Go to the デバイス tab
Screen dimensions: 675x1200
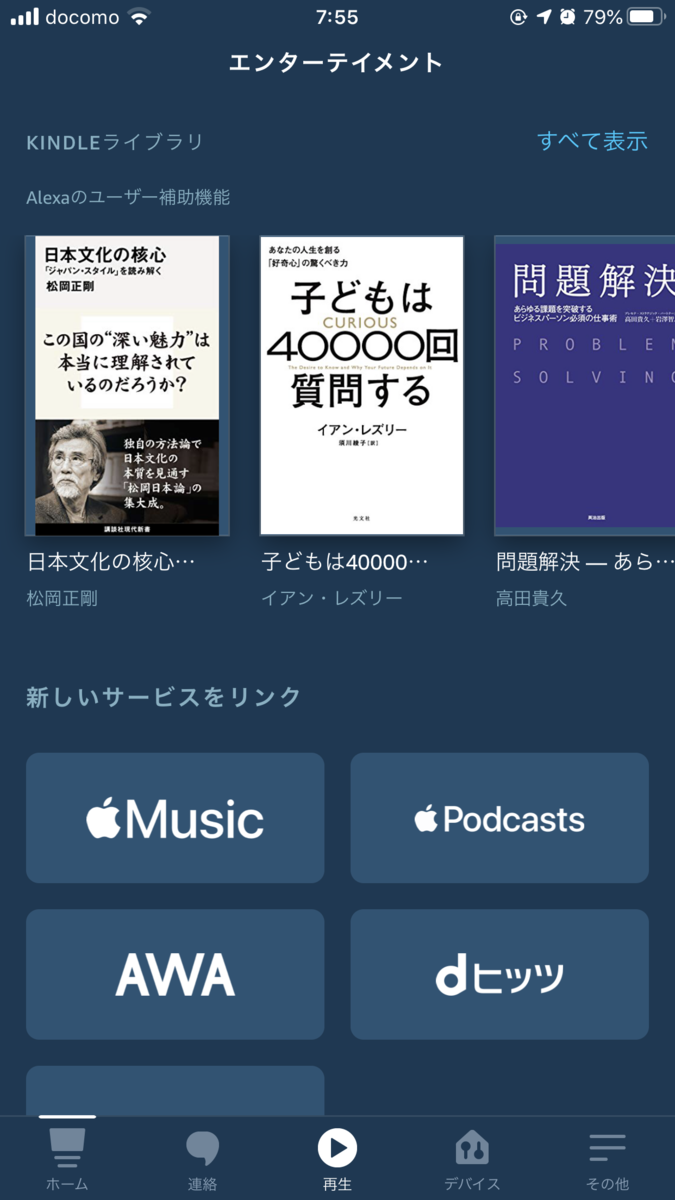point(472,1158)
